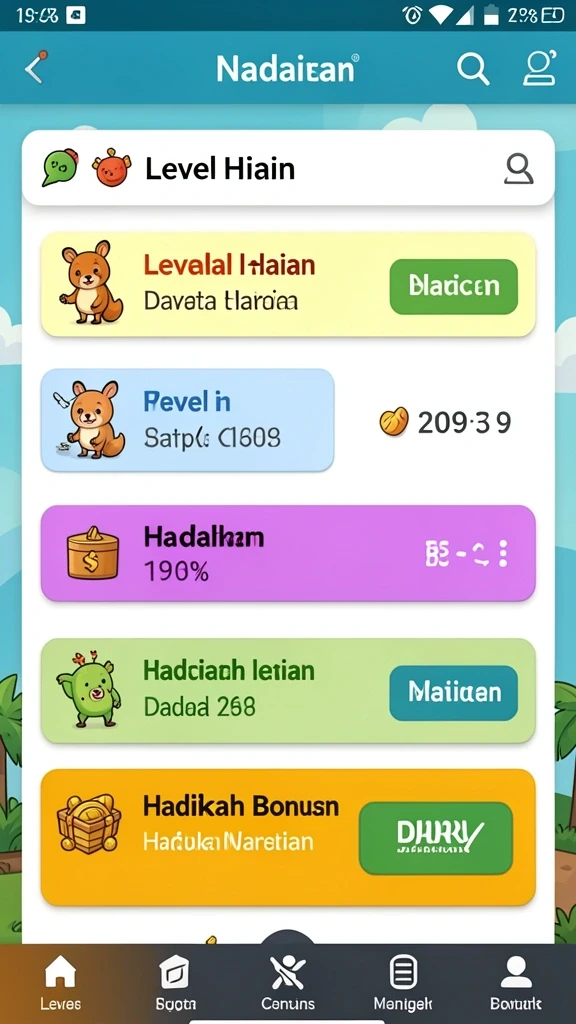Switch to the Bomurk tab
The width and height of the screenshot is (576, 1024).
coord(516,985)
